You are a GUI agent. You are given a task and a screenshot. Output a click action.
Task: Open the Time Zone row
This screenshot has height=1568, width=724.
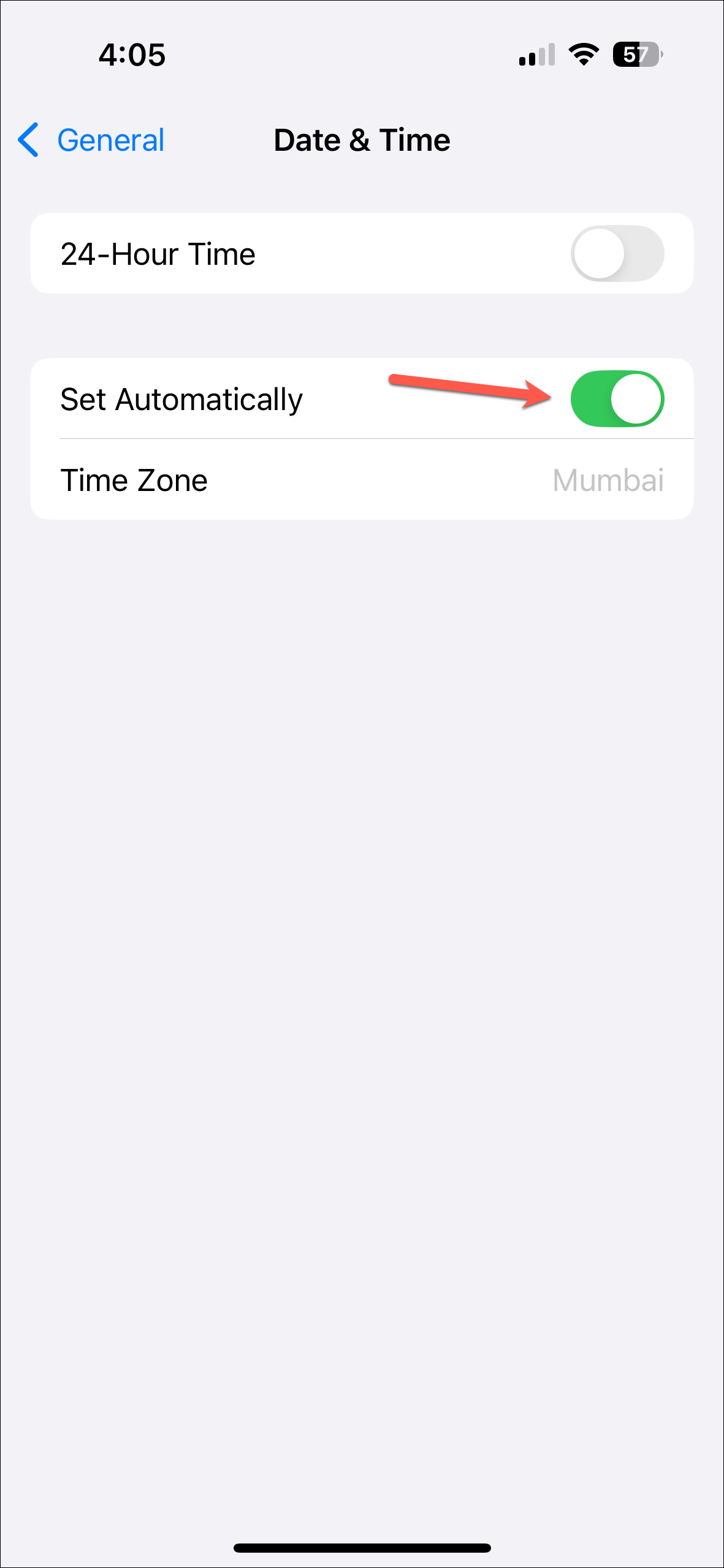(362, 480)
